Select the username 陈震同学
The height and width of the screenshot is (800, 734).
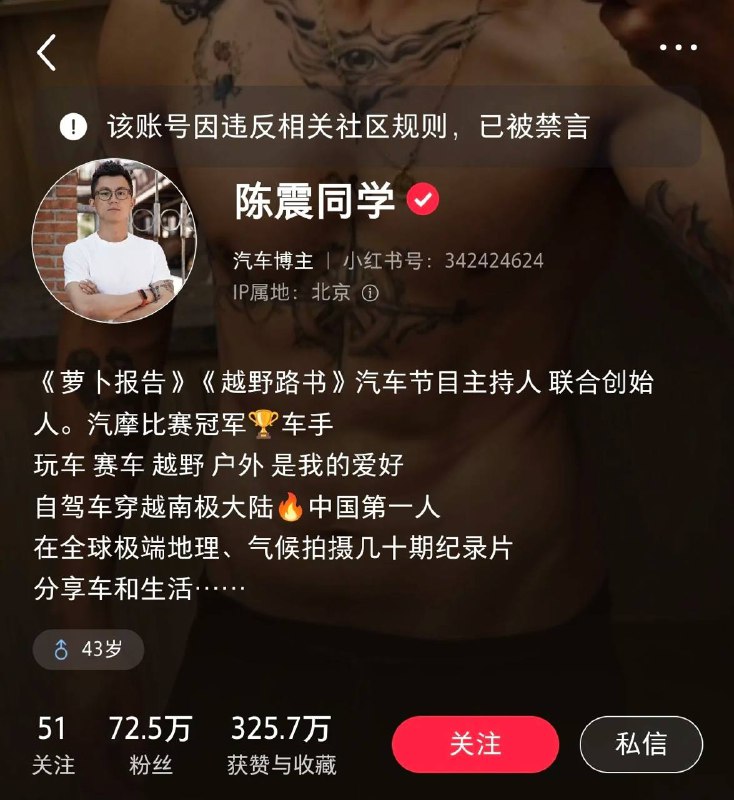pos(312,197)
